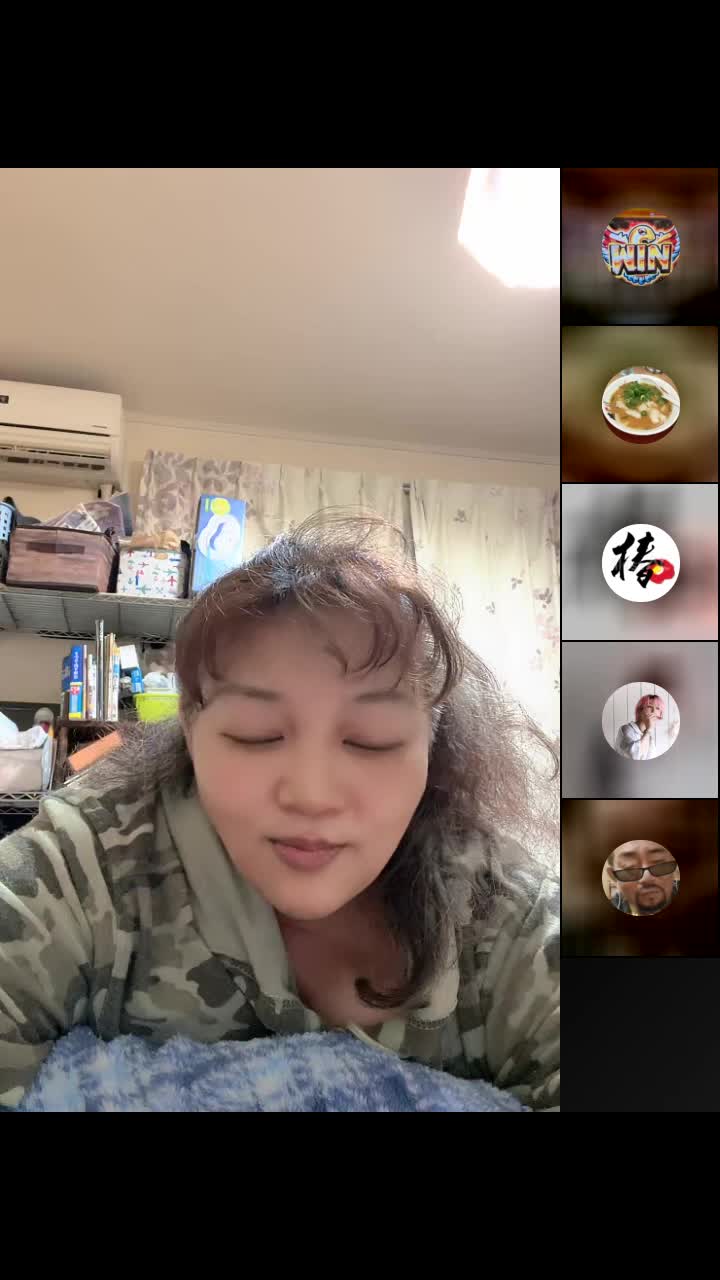Select the participant tile with the ramen bowl
Image resolution: width=720 pixels, height=1280 pixels.
pyautogui.click(x=640, y=404)
